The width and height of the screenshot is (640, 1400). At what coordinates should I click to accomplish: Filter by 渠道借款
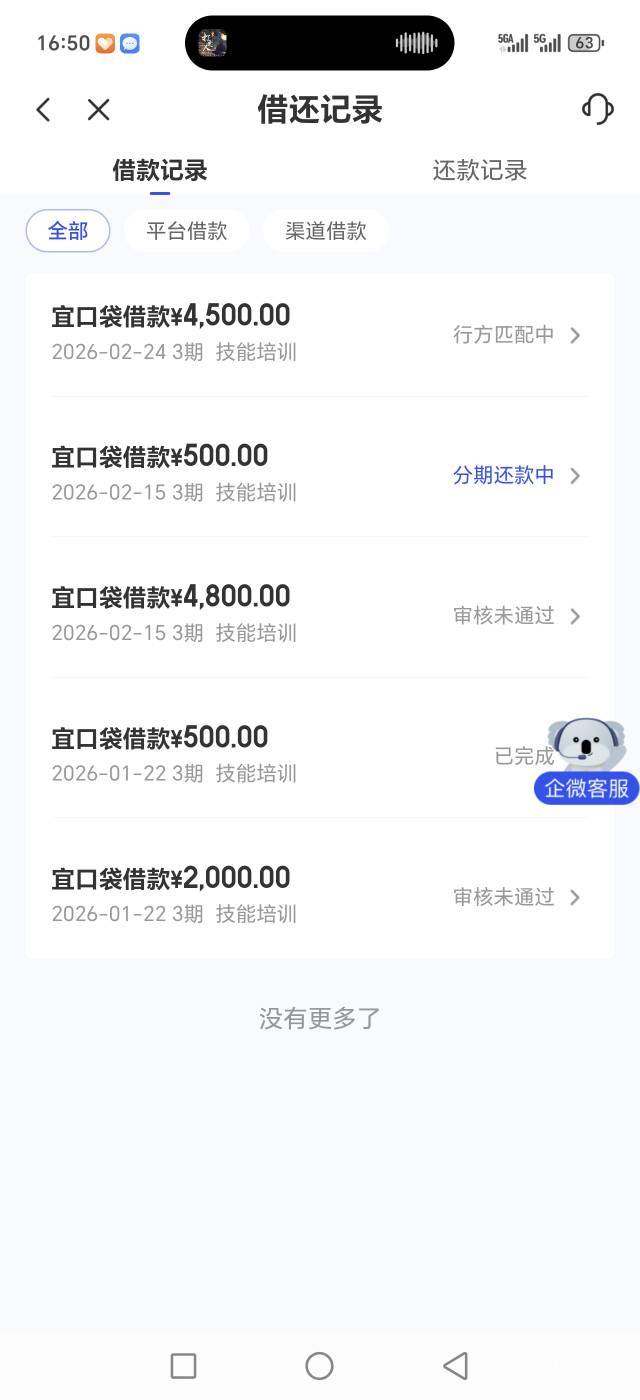click(x=326, y=231)
